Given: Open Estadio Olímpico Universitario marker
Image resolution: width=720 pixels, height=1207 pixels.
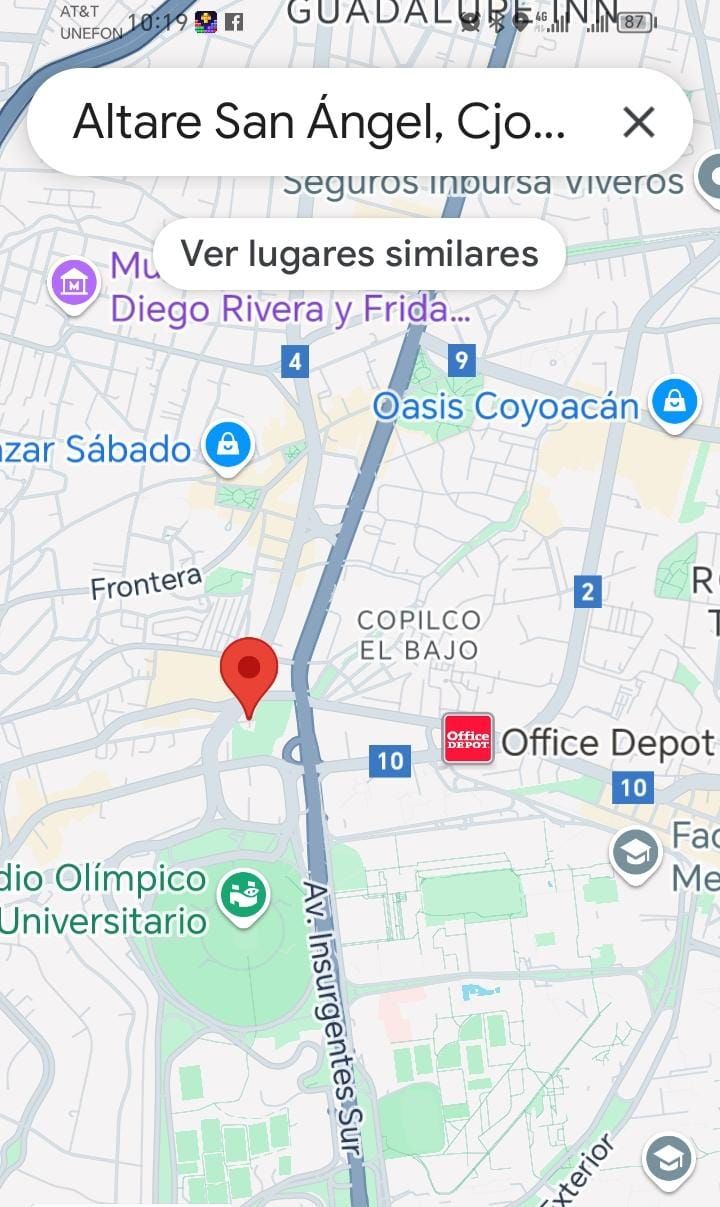Looking at the screenshot, I should pyautogui.click(x=244, y=895).
